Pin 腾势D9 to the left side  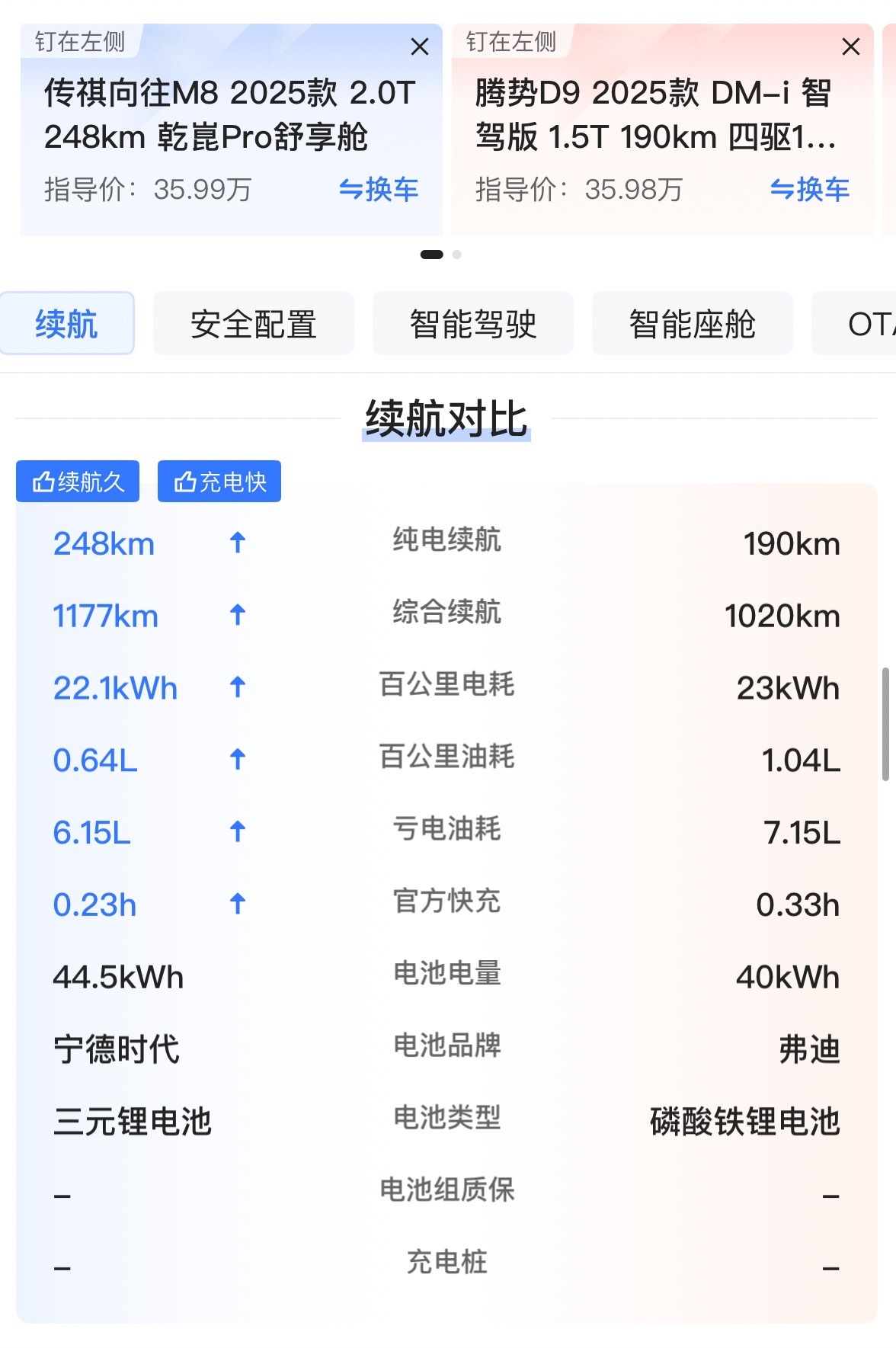511,42
